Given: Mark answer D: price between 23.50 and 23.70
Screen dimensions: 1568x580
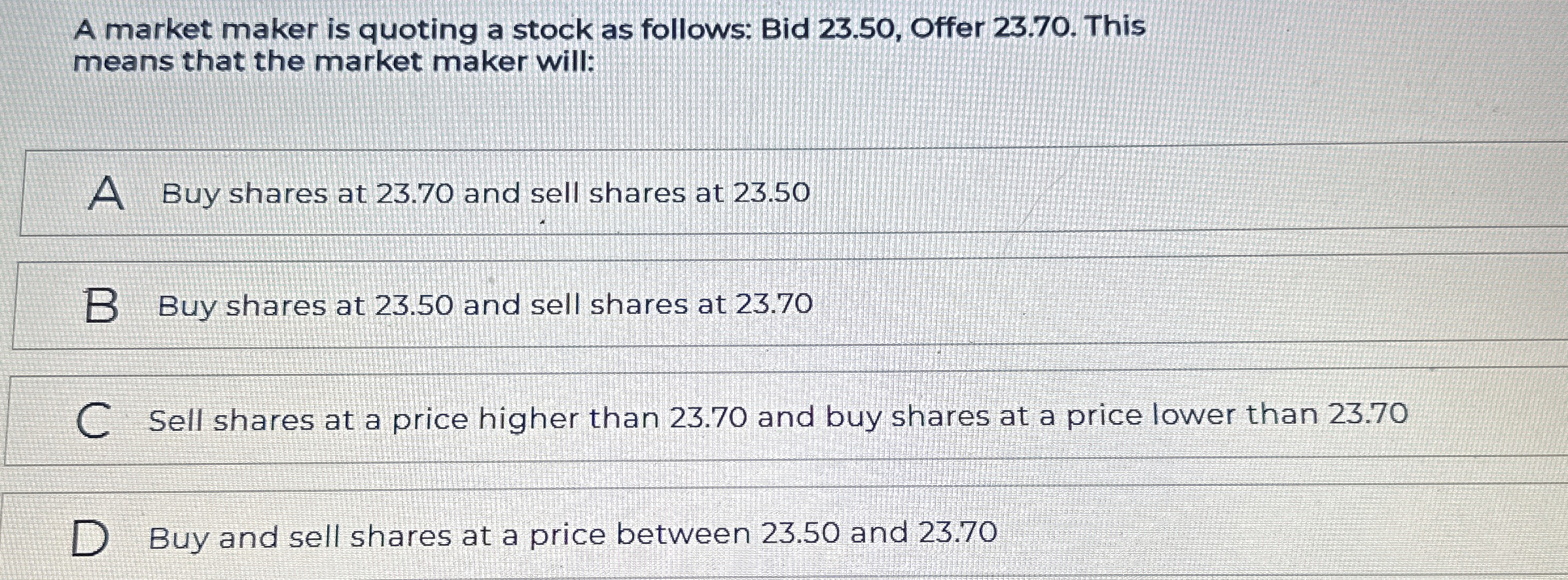Looking at the screenshot, I should click(573, 536).
